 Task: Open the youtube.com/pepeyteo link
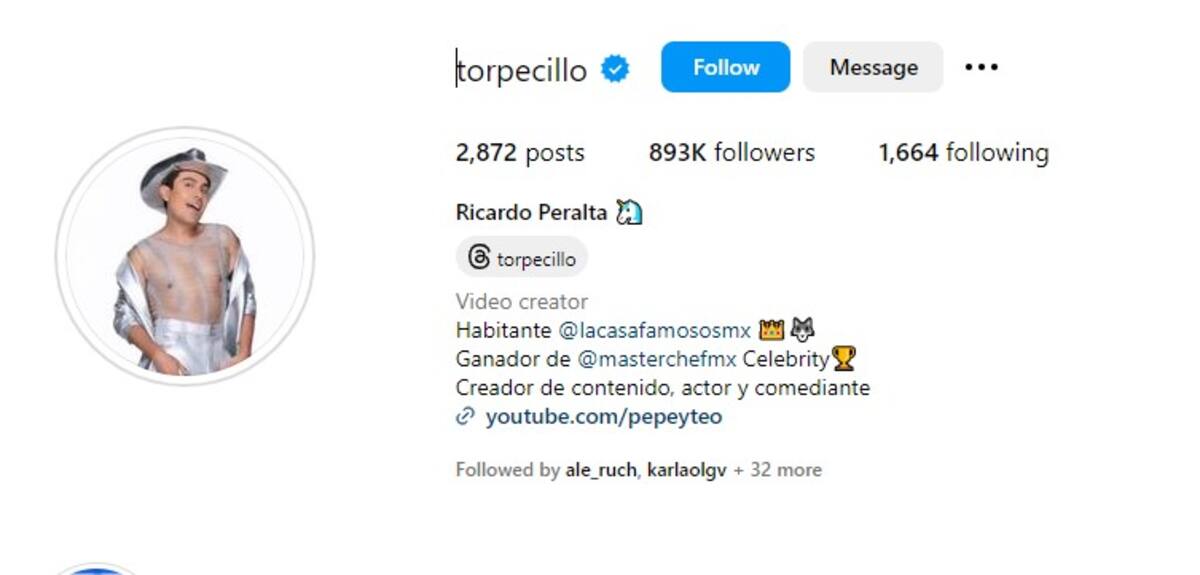click(603, 417)
